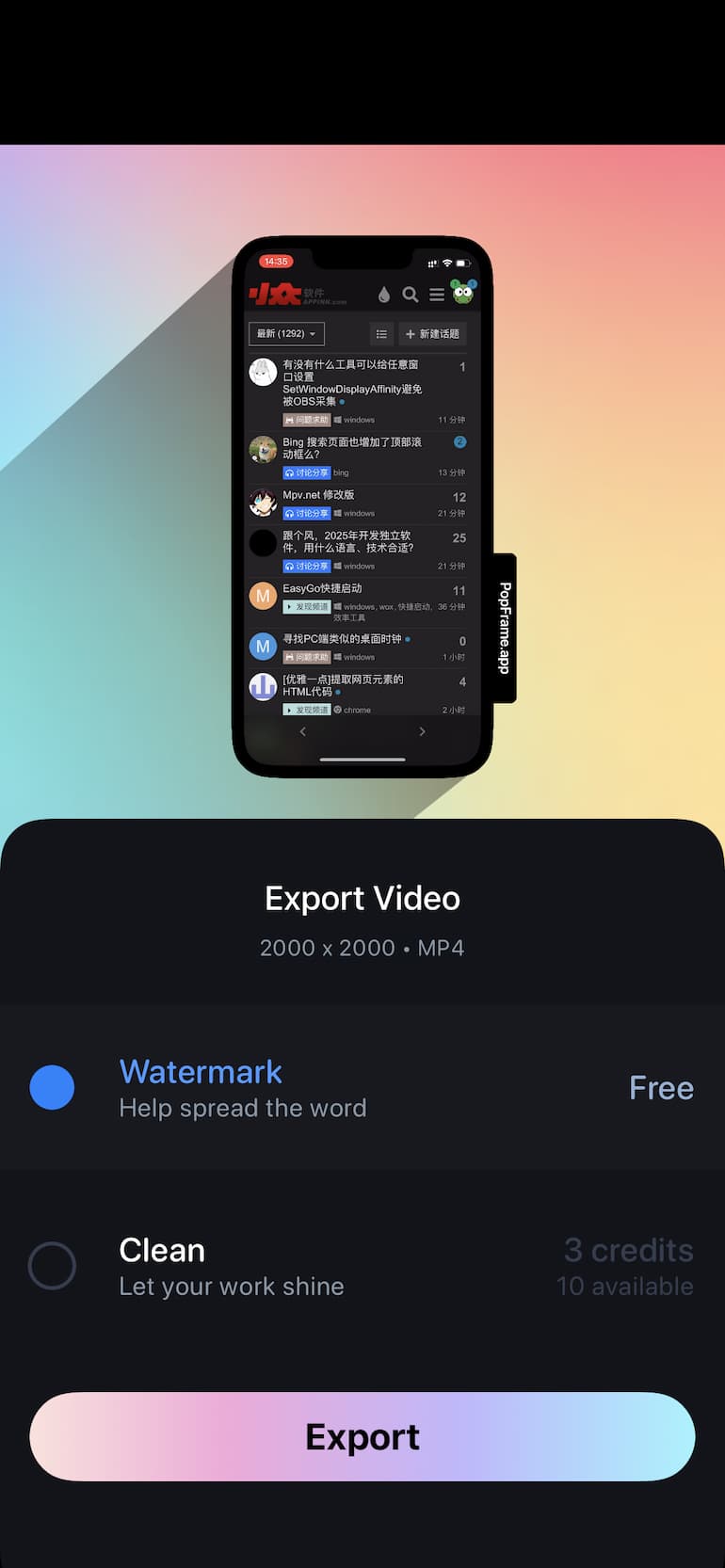Screen dimensions: 725x1568
Task: Click 新建话题 to create new topic
Action: click(x=432, y=334)
